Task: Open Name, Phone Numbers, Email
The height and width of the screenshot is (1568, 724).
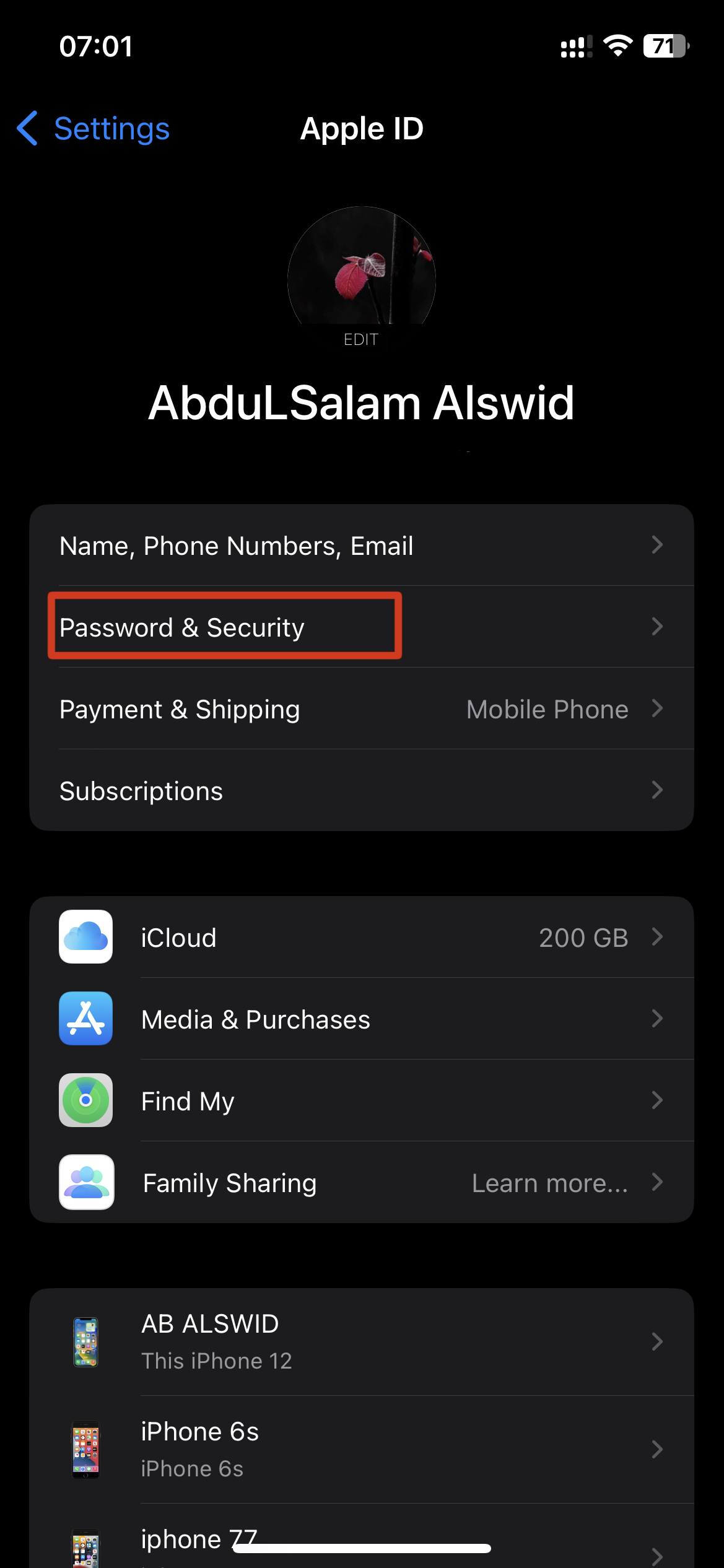Action: point(361,546)
